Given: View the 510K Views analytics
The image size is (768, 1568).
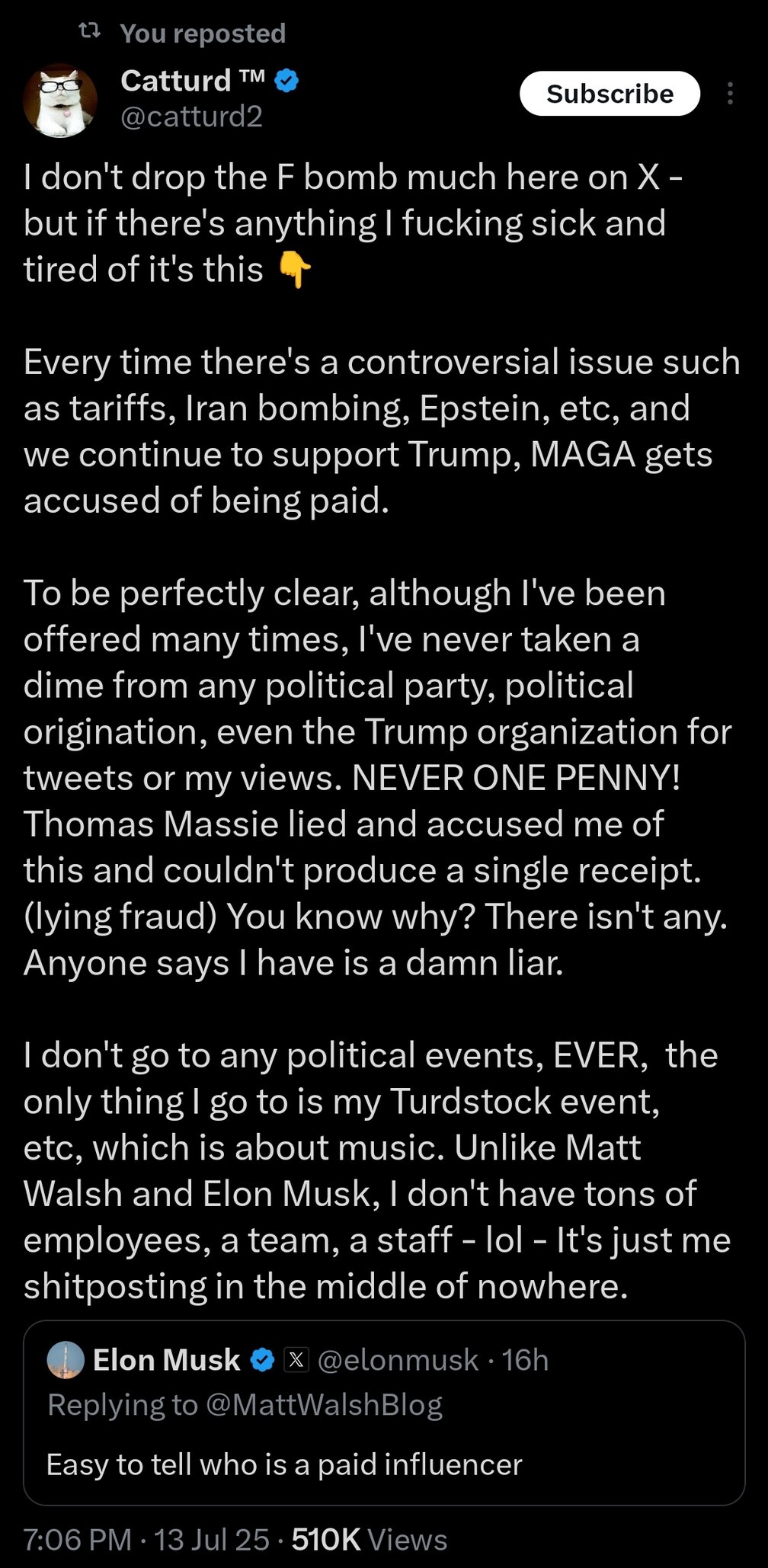Looking at the screenshot, I should (370, 1540).
